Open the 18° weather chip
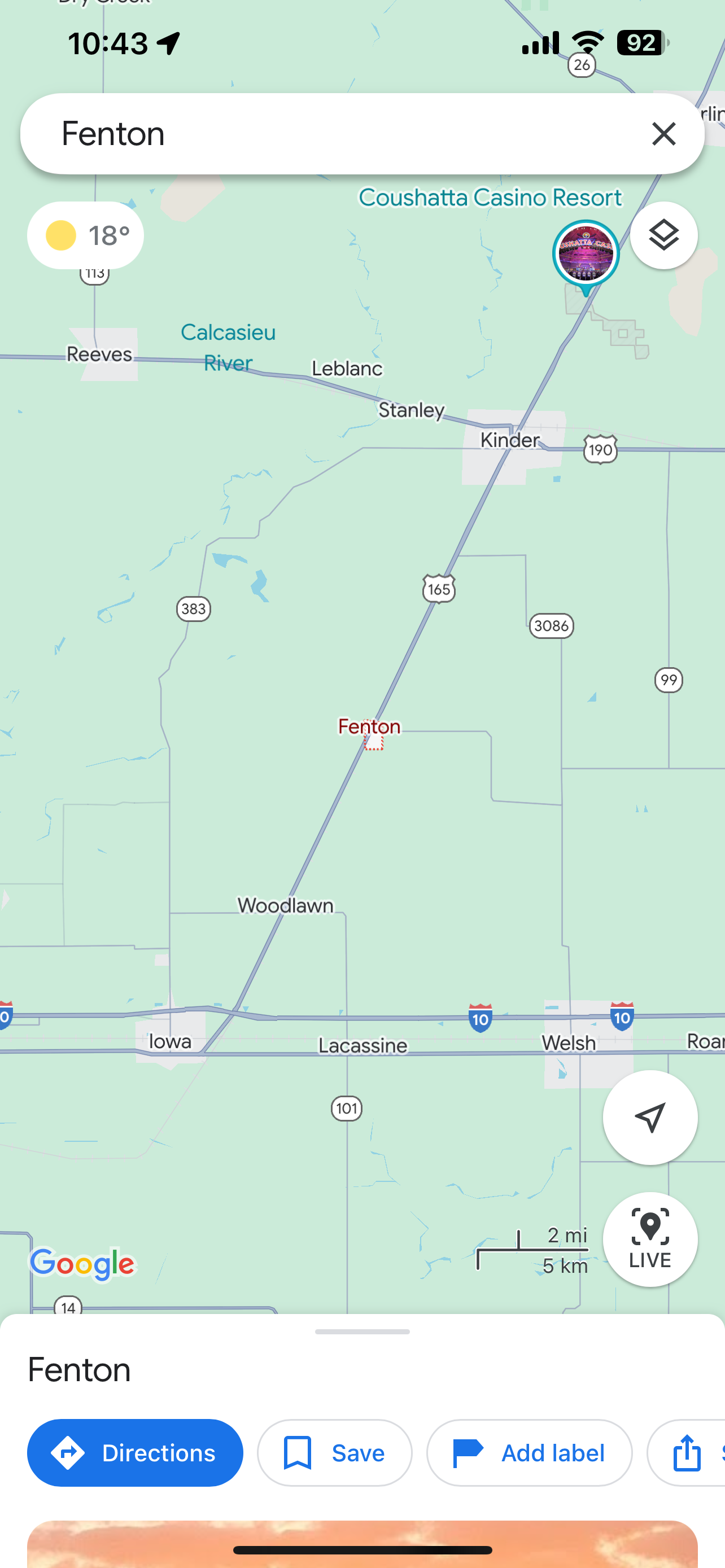 (86, 235)
